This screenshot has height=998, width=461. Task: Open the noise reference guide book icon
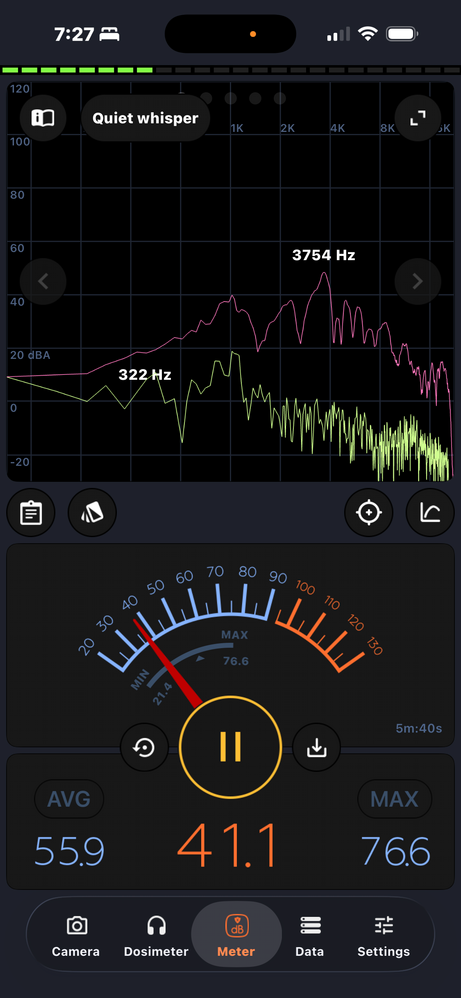click(43, 118)
